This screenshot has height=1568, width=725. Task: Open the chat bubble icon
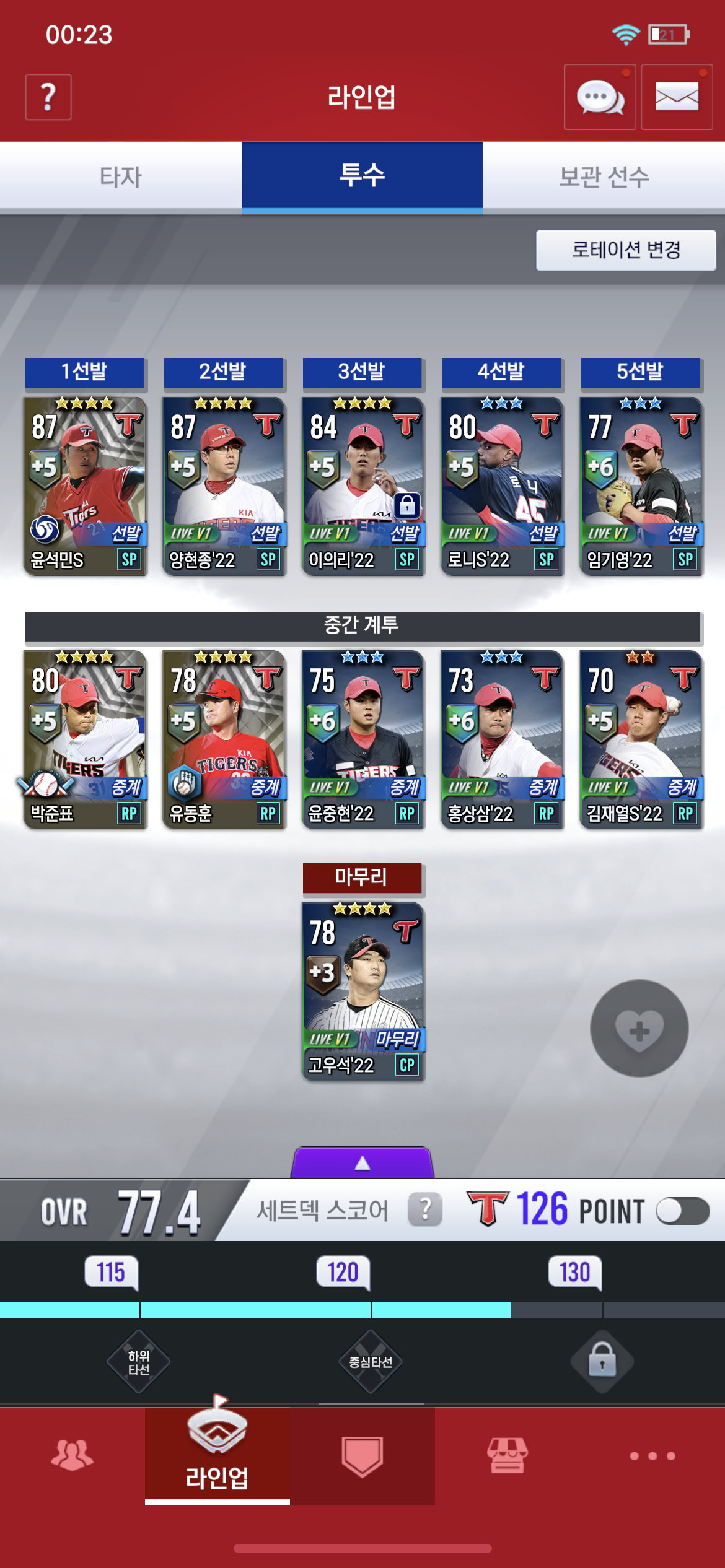600,97
